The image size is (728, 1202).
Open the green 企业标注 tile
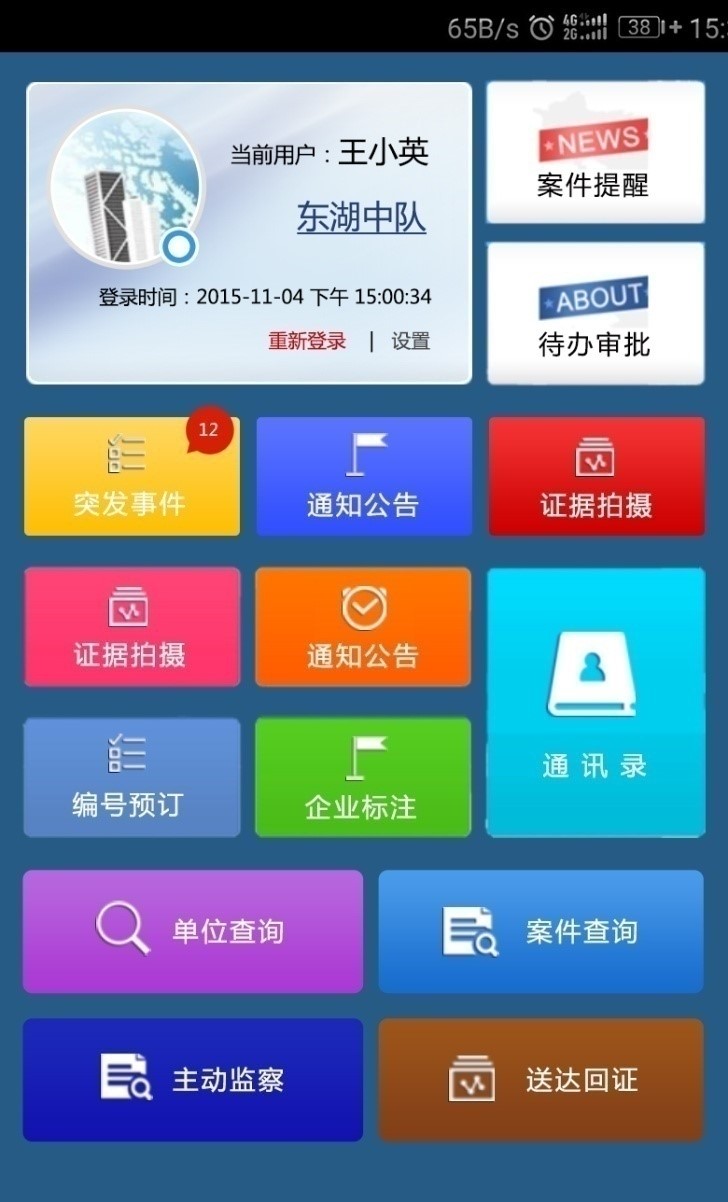[363, 777]
